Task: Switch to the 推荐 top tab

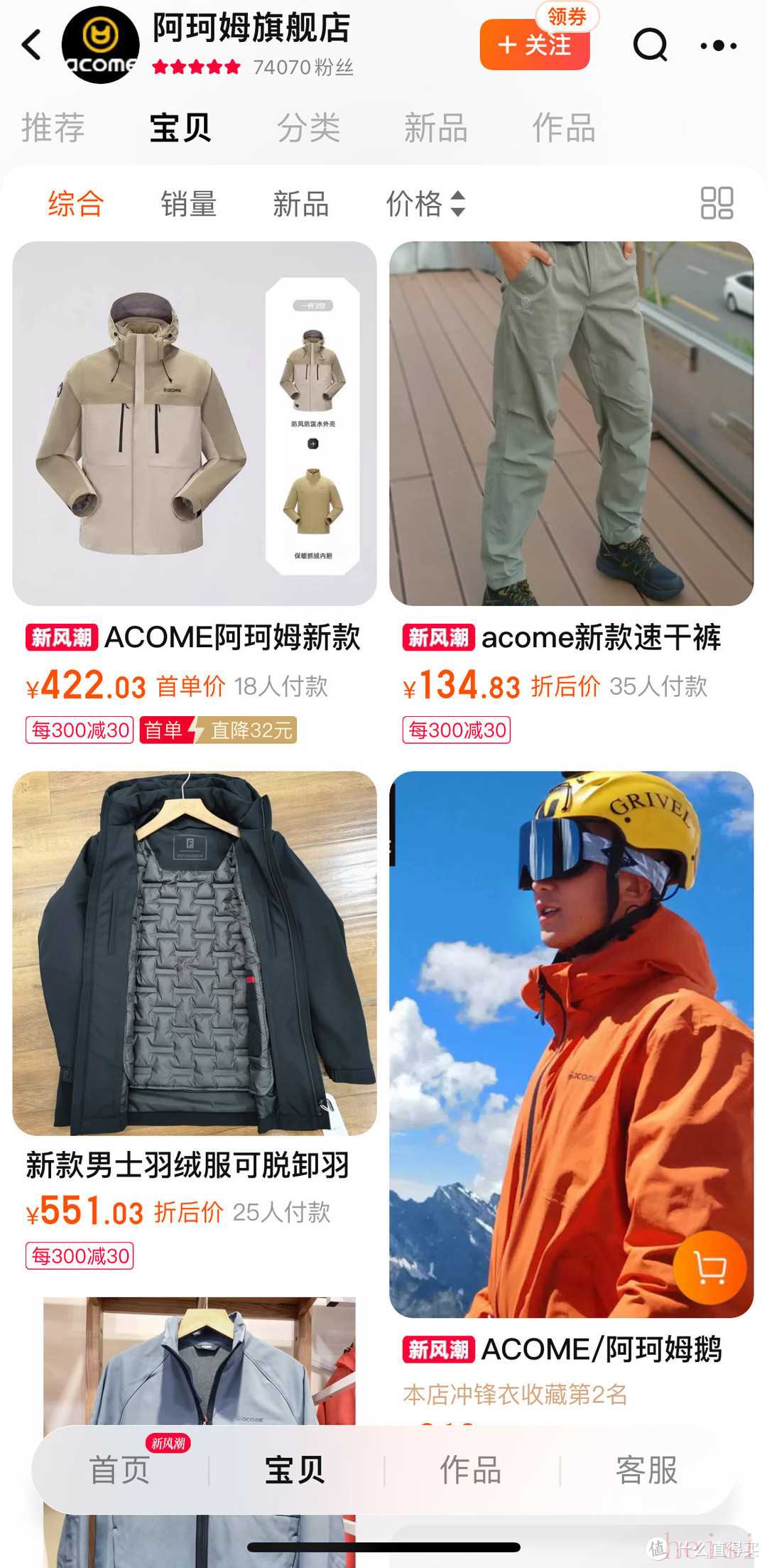Action: (53, 128)
